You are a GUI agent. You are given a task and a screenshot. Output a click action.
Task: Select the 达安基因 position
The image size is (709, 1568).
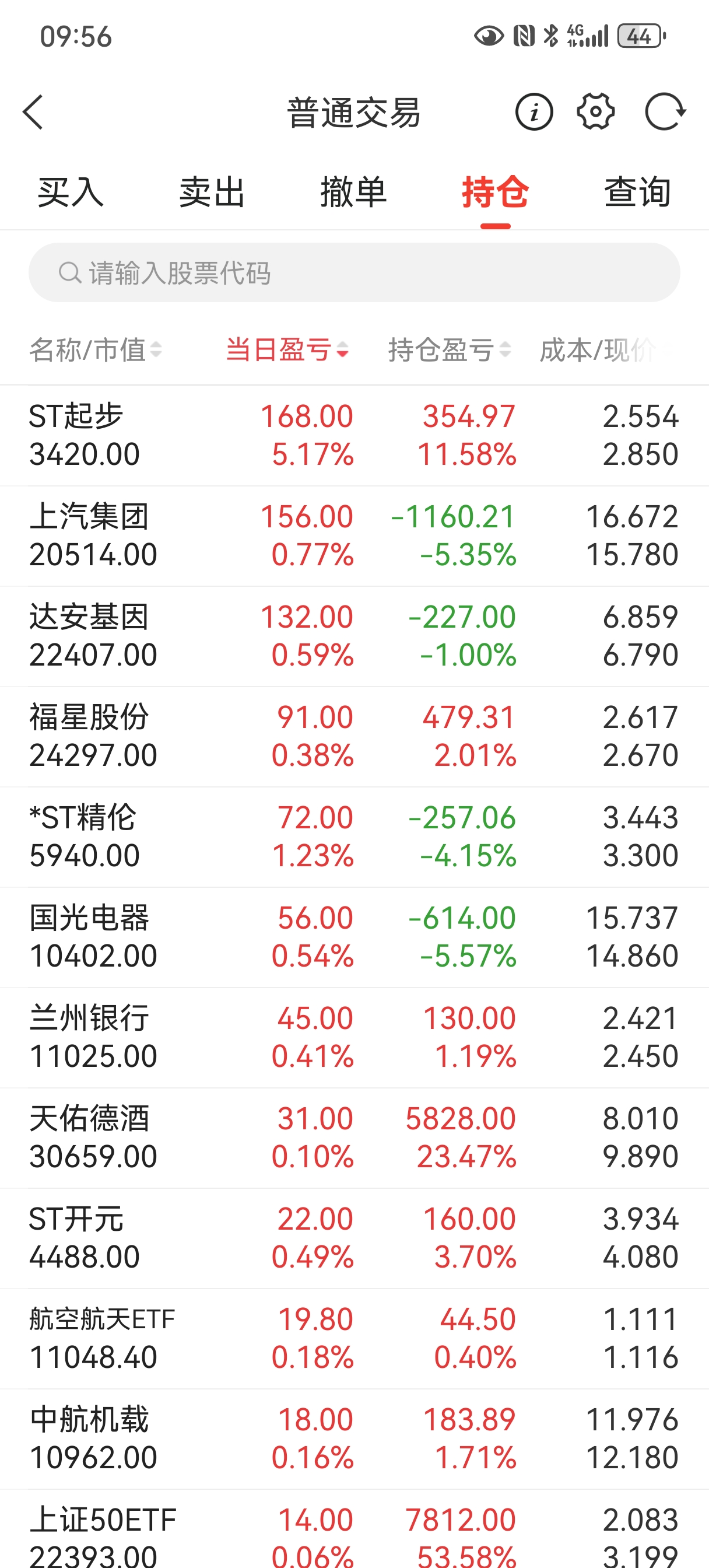[354, 636]
